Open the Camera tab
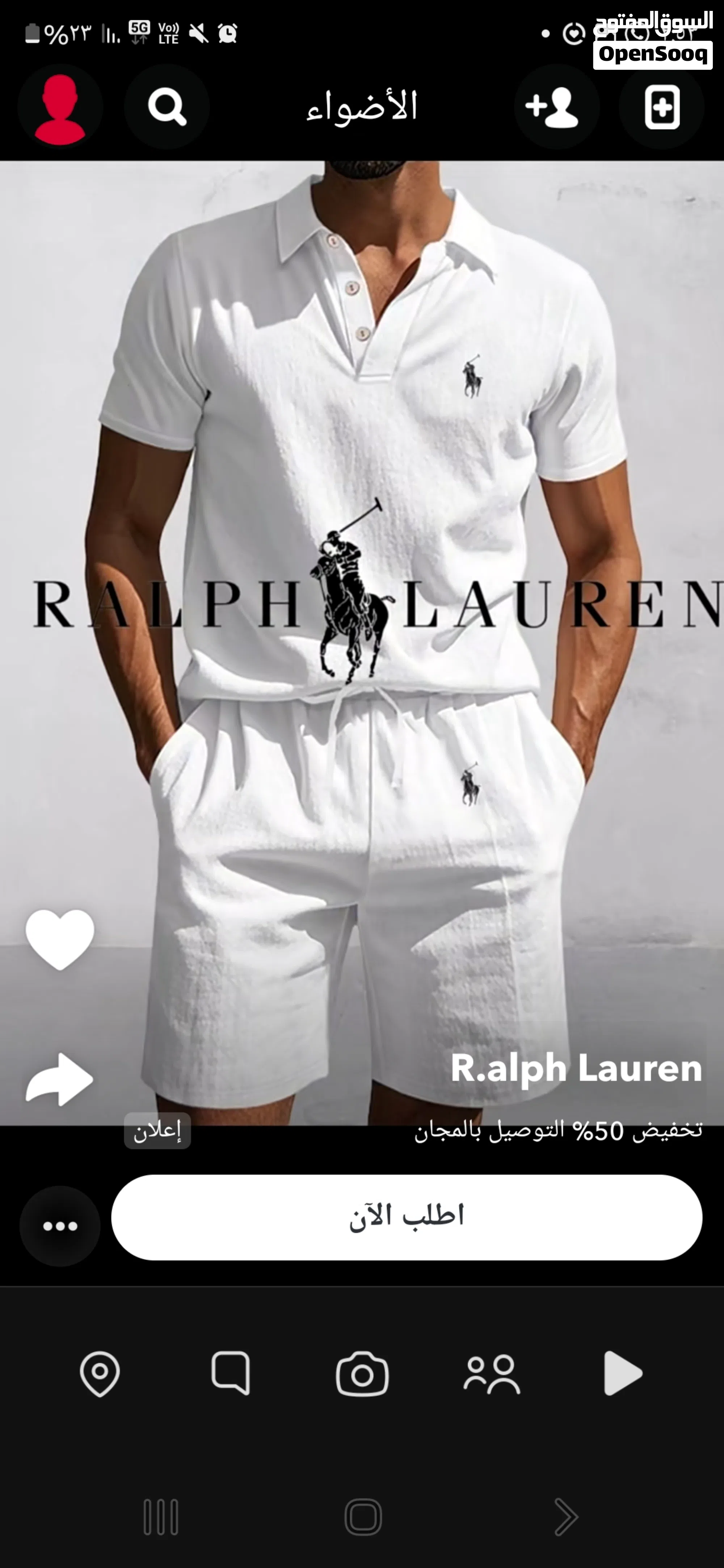 [x=362, y=1374]
